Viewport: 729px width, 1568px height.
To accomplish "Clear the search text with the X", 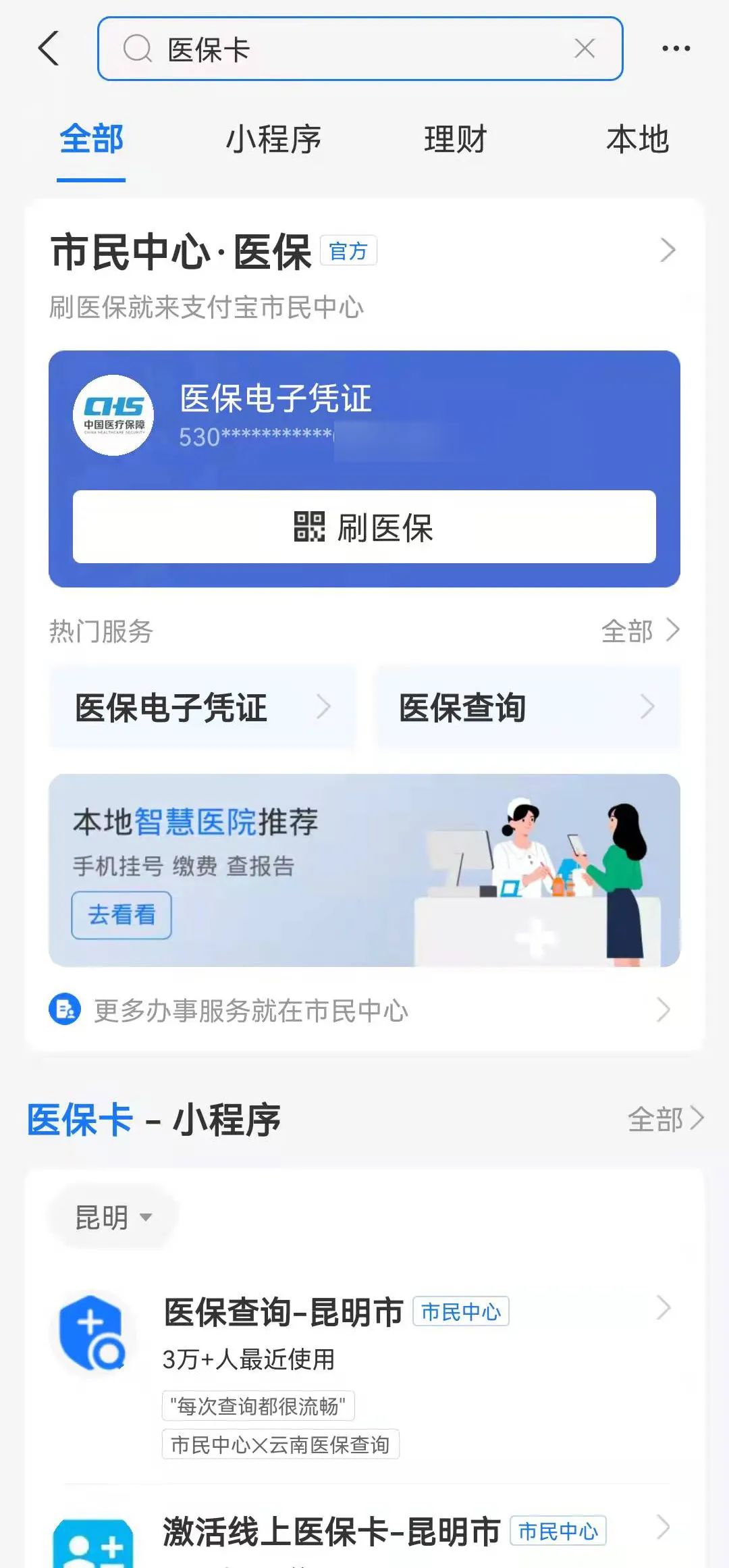I will pyautogui.click(x=585, y=49).
